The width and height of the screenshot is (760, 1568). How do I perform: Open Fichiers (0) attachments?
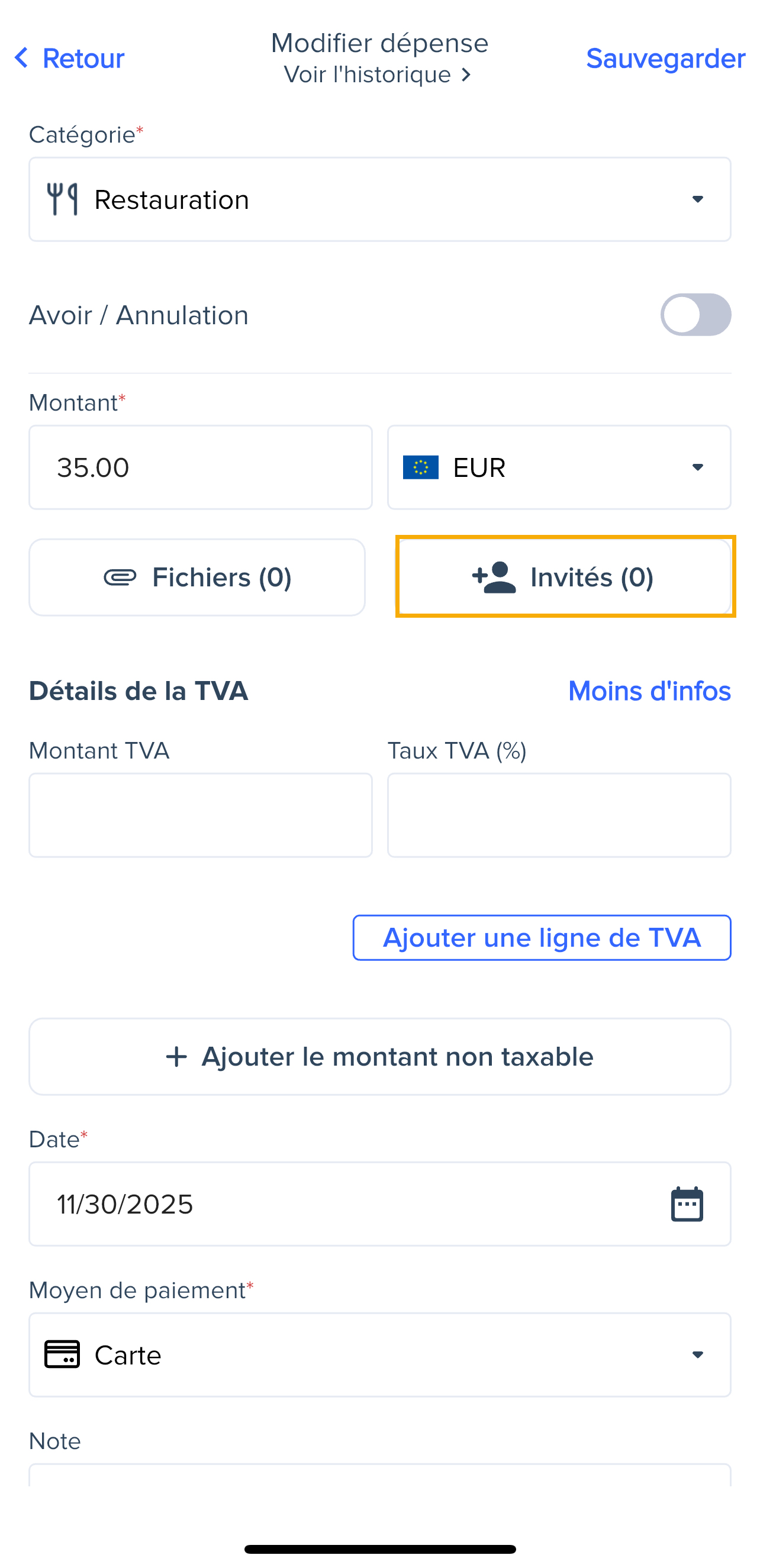point(197,577)
